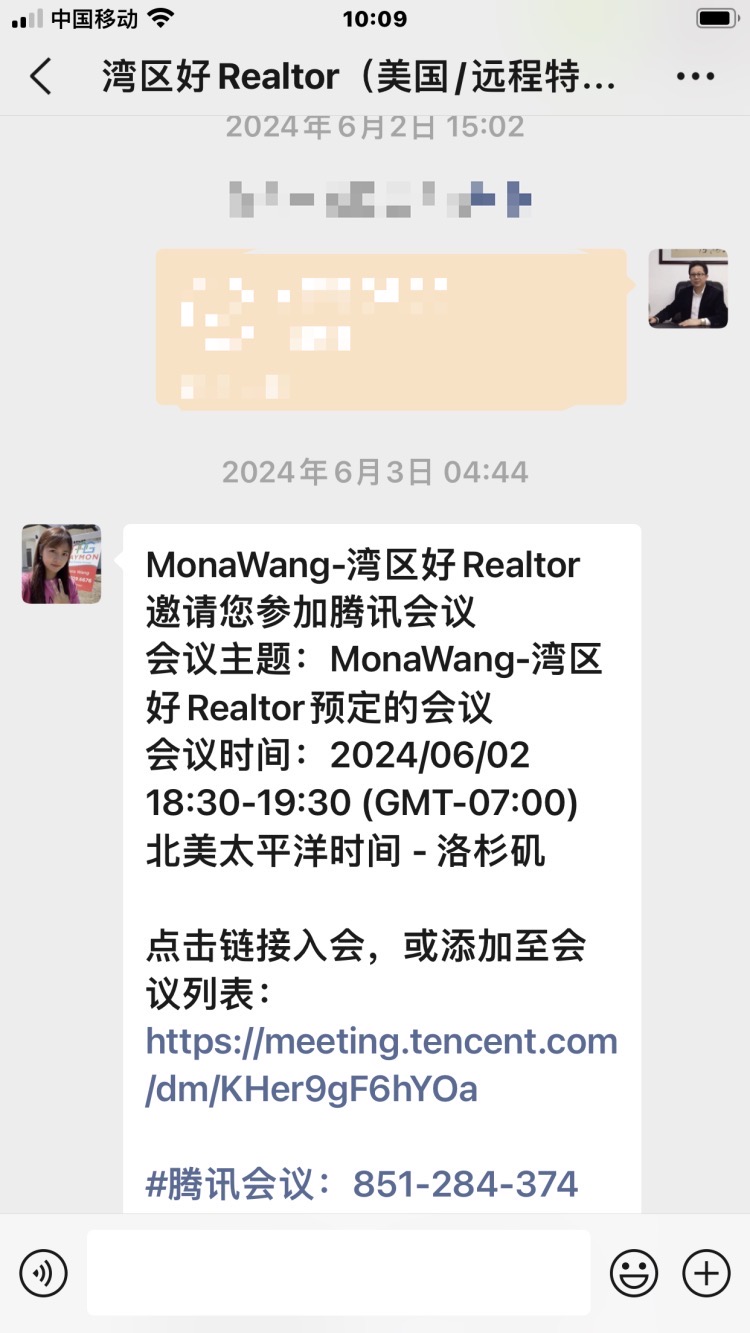Open the blurred orange message bubble

pos(392,327)
